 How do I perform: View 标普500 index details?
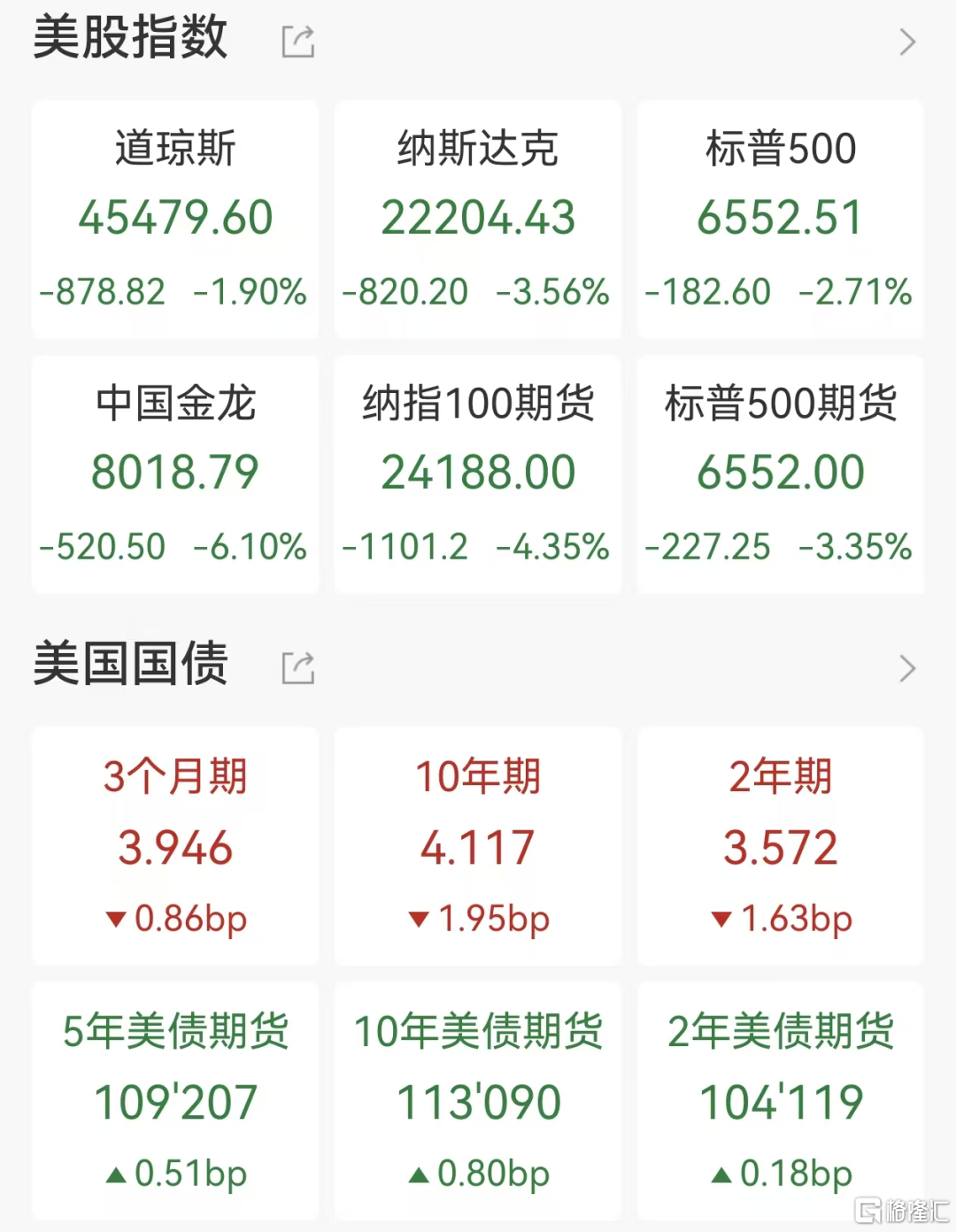[x=780, y=219]
